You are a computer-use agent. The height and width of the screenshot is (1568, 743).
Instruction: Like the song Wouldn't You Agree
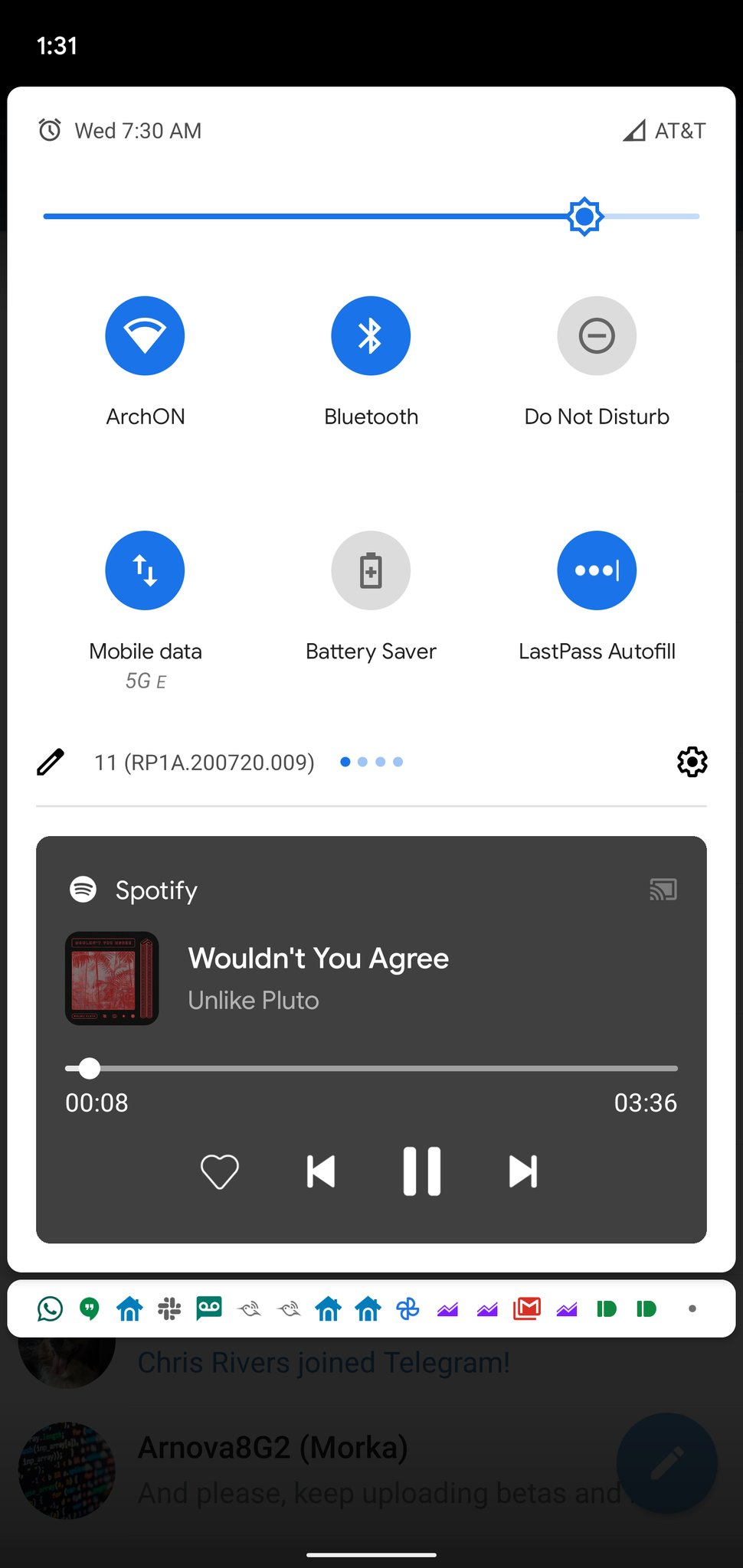[x=220, y=1171]
